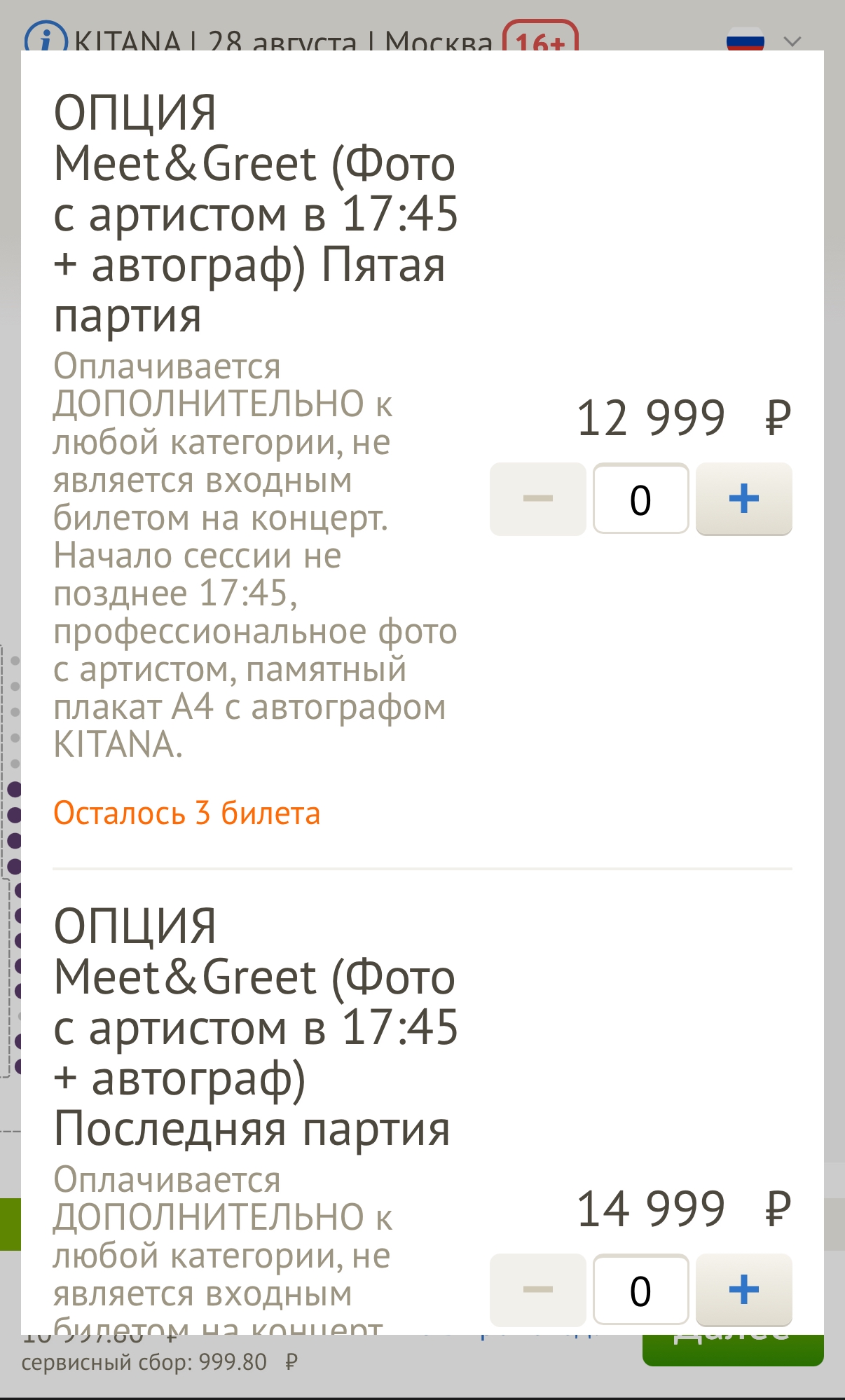Decrease quantity for the 12 999 ₽ option

pyautogui.click(x=537, y=499)
